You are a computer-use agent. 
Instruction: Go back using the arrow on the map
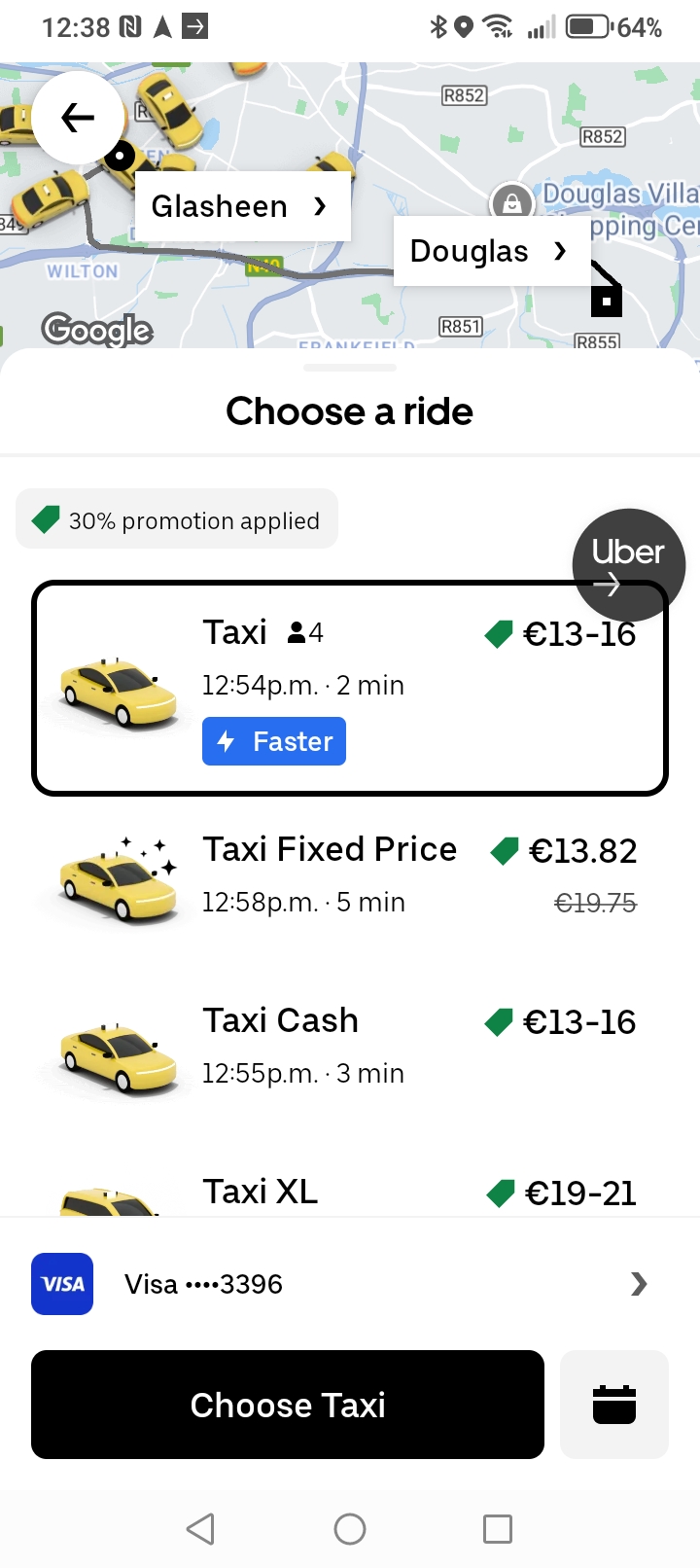click(x=78, y=118)
